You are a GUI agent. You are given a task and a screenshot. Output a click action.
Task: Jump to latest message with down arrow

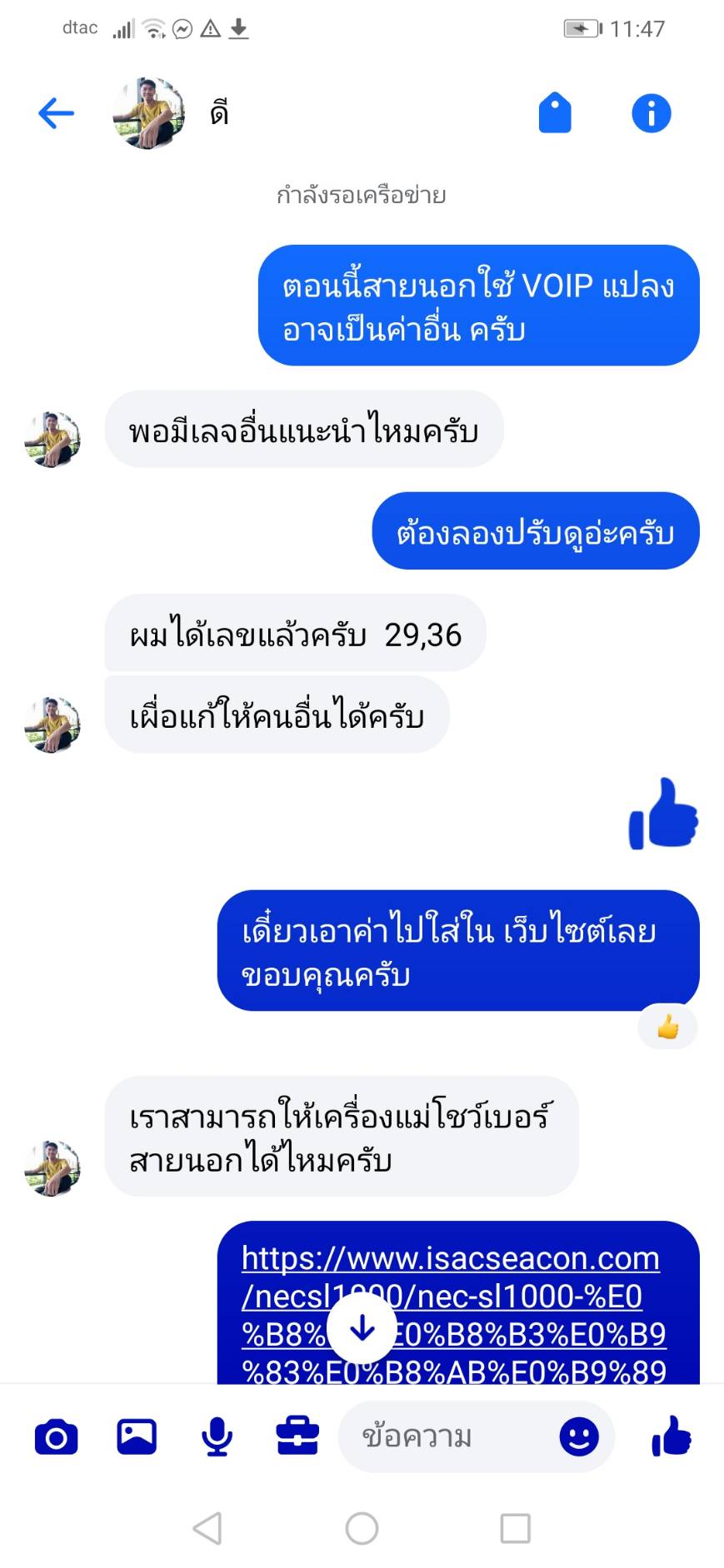point(362,1328)
